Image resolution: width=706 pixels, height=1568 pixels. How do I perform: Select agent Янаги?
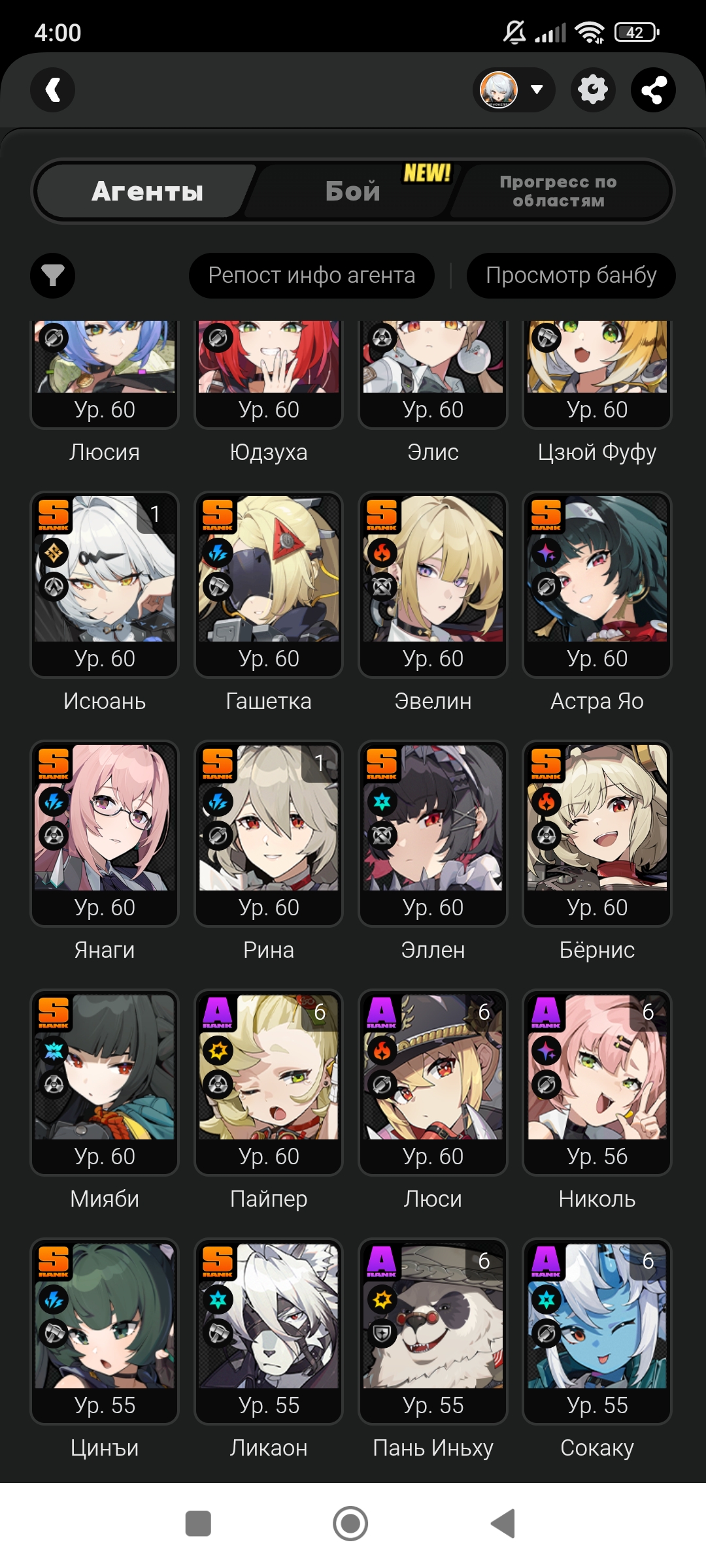tap(105, 834)
